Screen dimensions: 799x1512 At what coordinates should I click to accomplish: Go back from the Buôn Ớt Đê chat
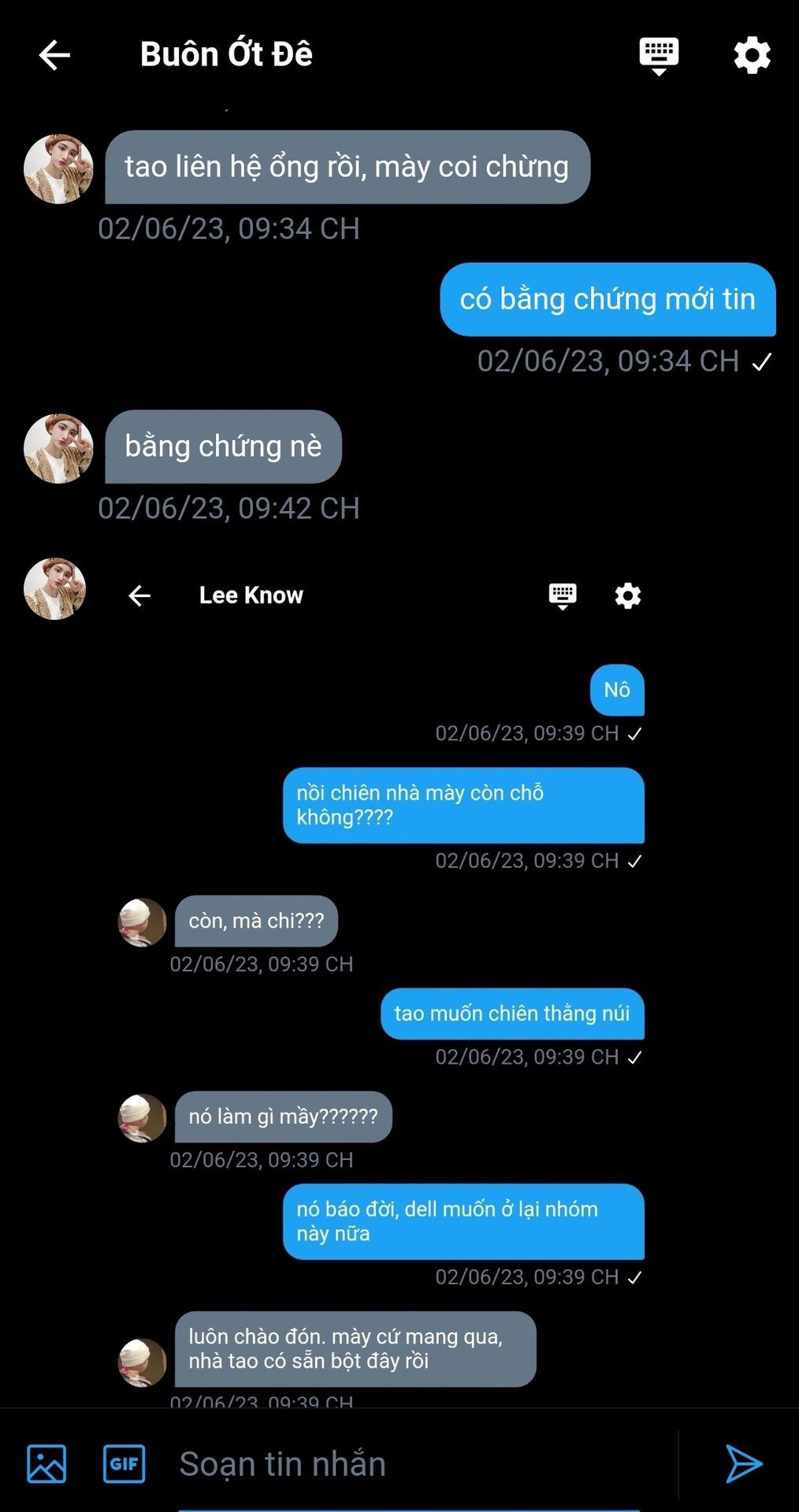tap(54, 55)
